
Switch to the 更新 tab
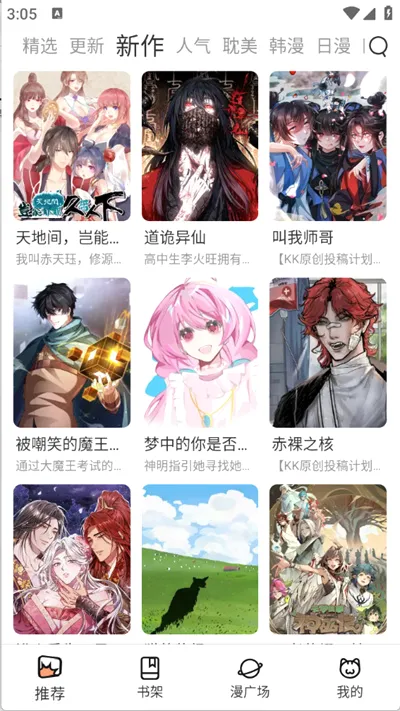click(87, 46)
